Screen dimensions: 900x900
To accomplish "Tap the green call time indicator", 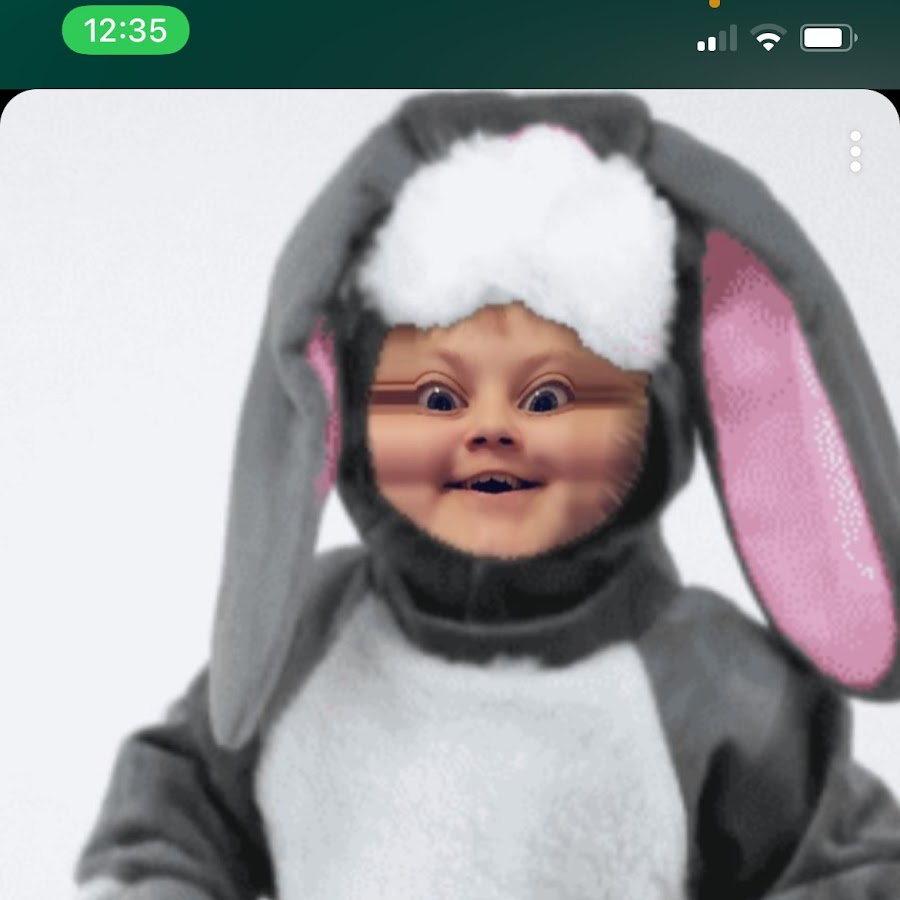I will tap(126, 31).
